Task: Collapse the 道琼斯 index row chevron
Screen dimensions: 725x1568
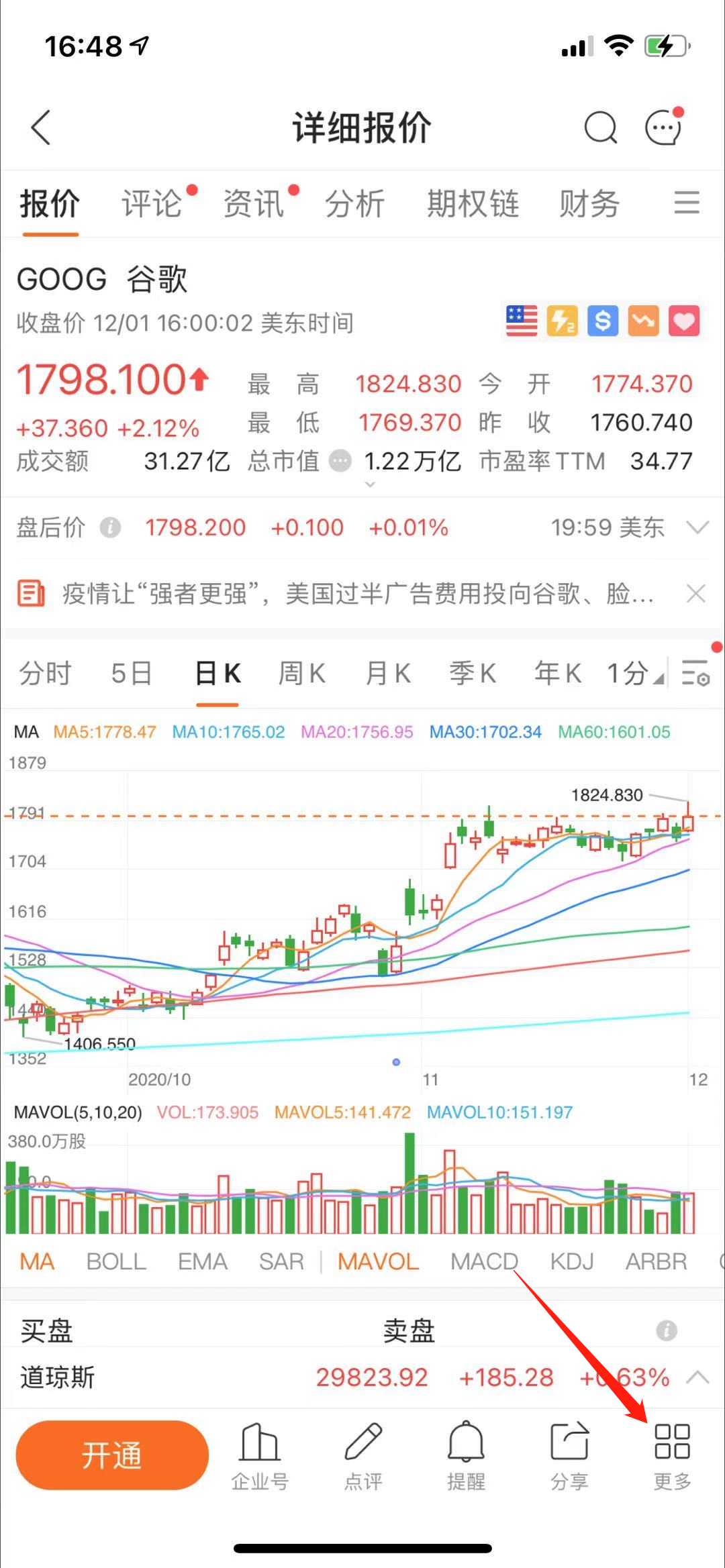Action: tap(697, 1377)
